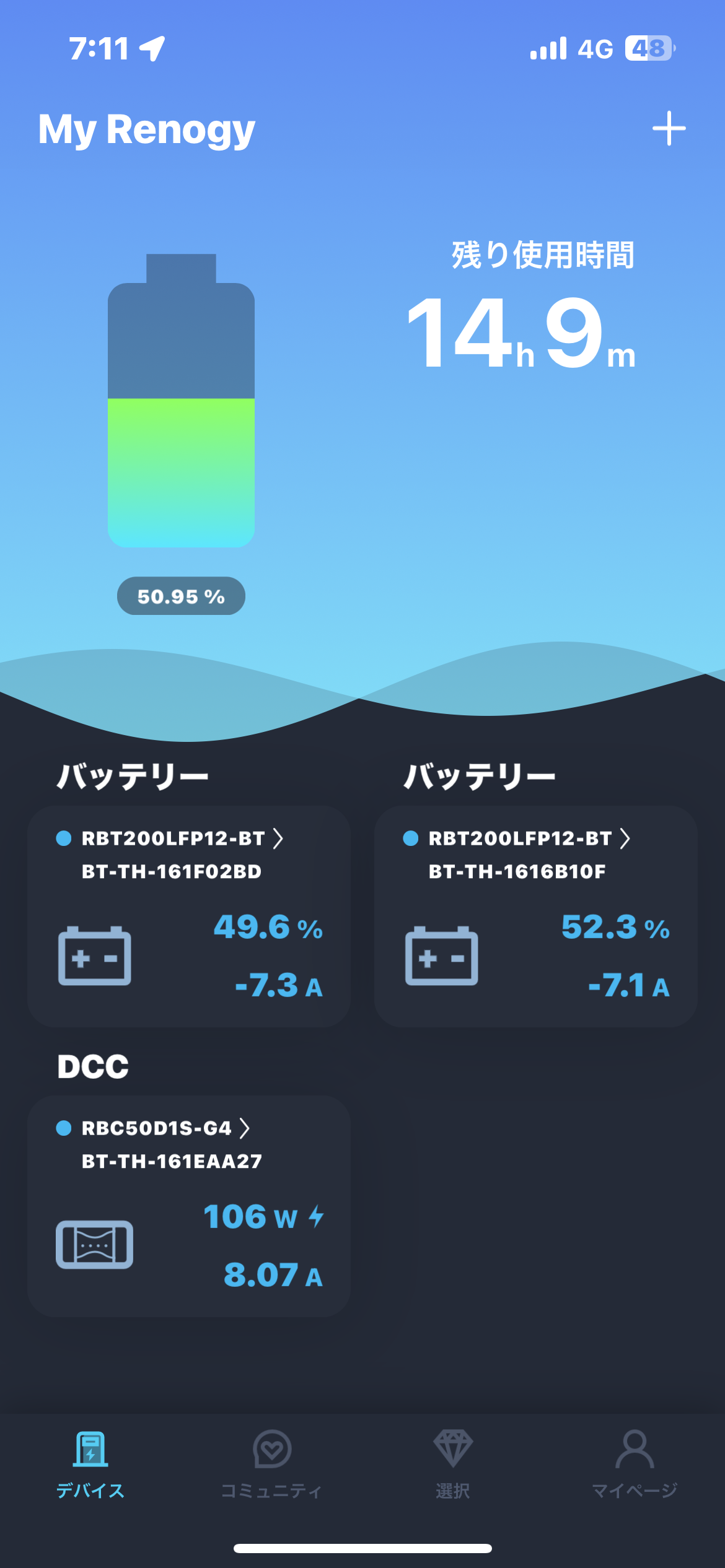Add a new device with plus icon
725x1568 pixels.
pos(669,129)
